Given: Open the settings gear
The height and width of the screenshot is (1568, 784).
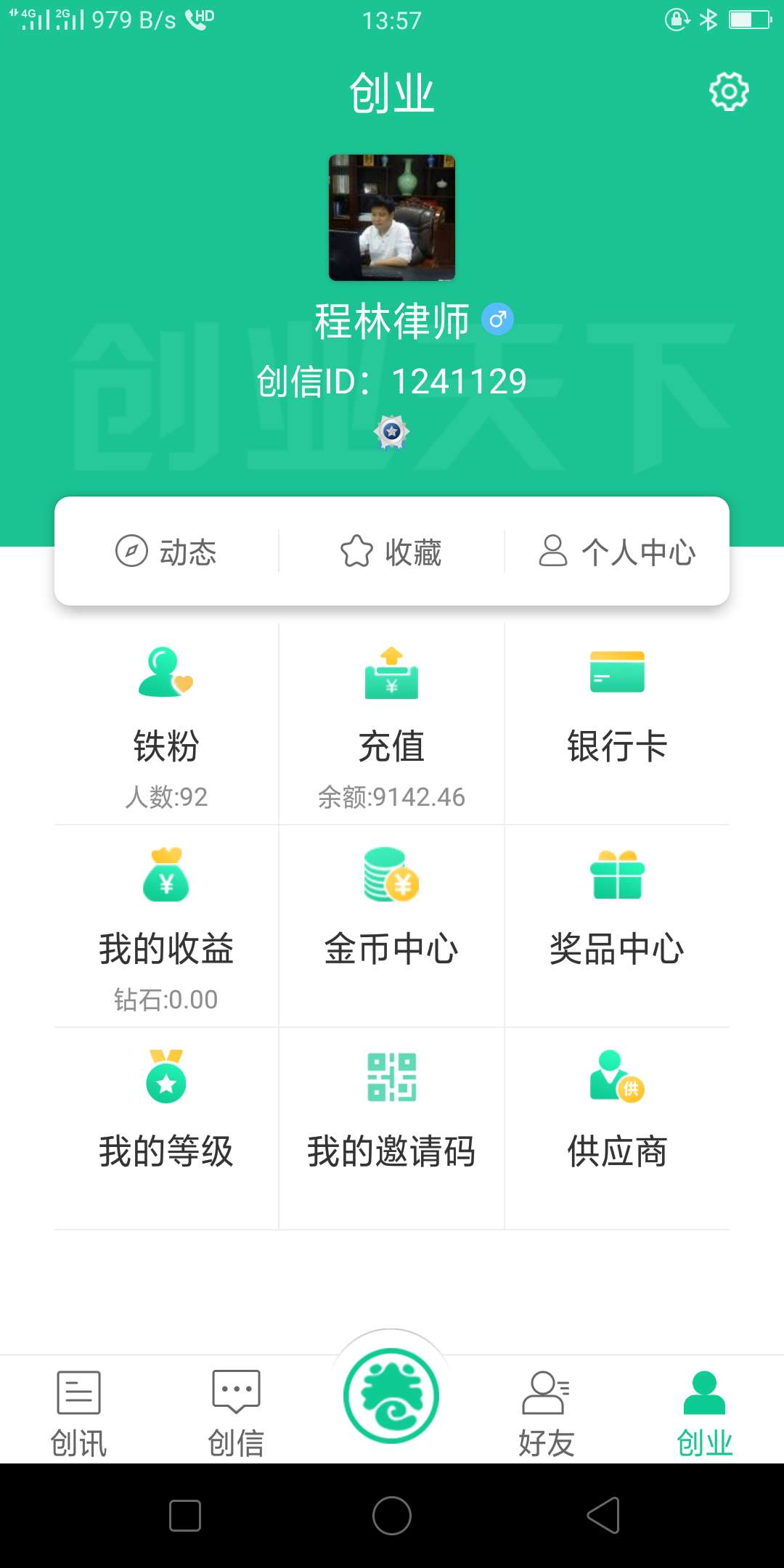Looking at the screenshot, I should (x=729, y=91).
